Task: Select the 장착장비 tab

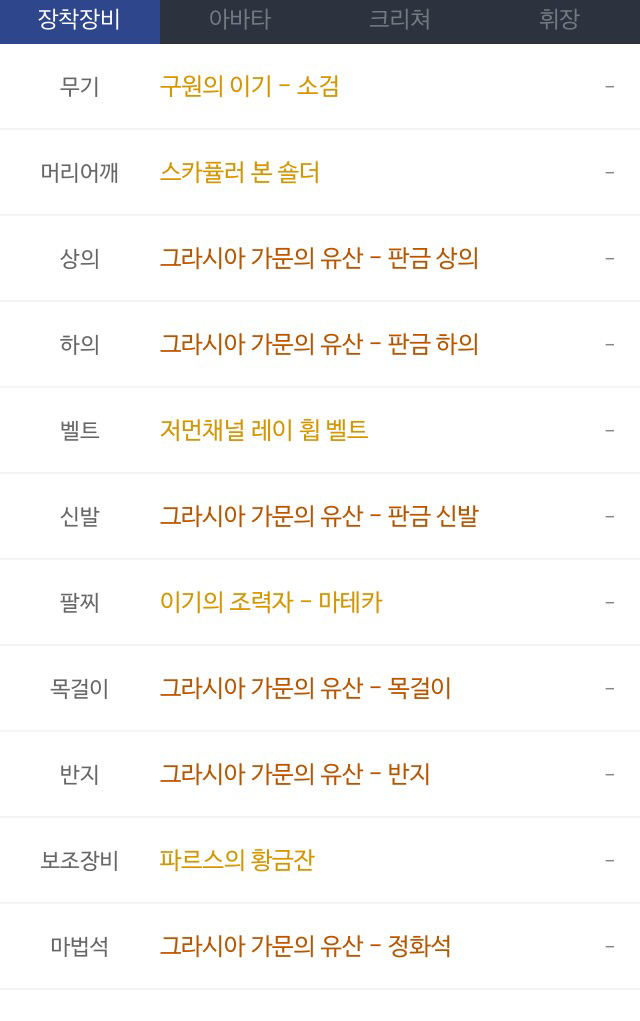Action: tap(79, 20)
